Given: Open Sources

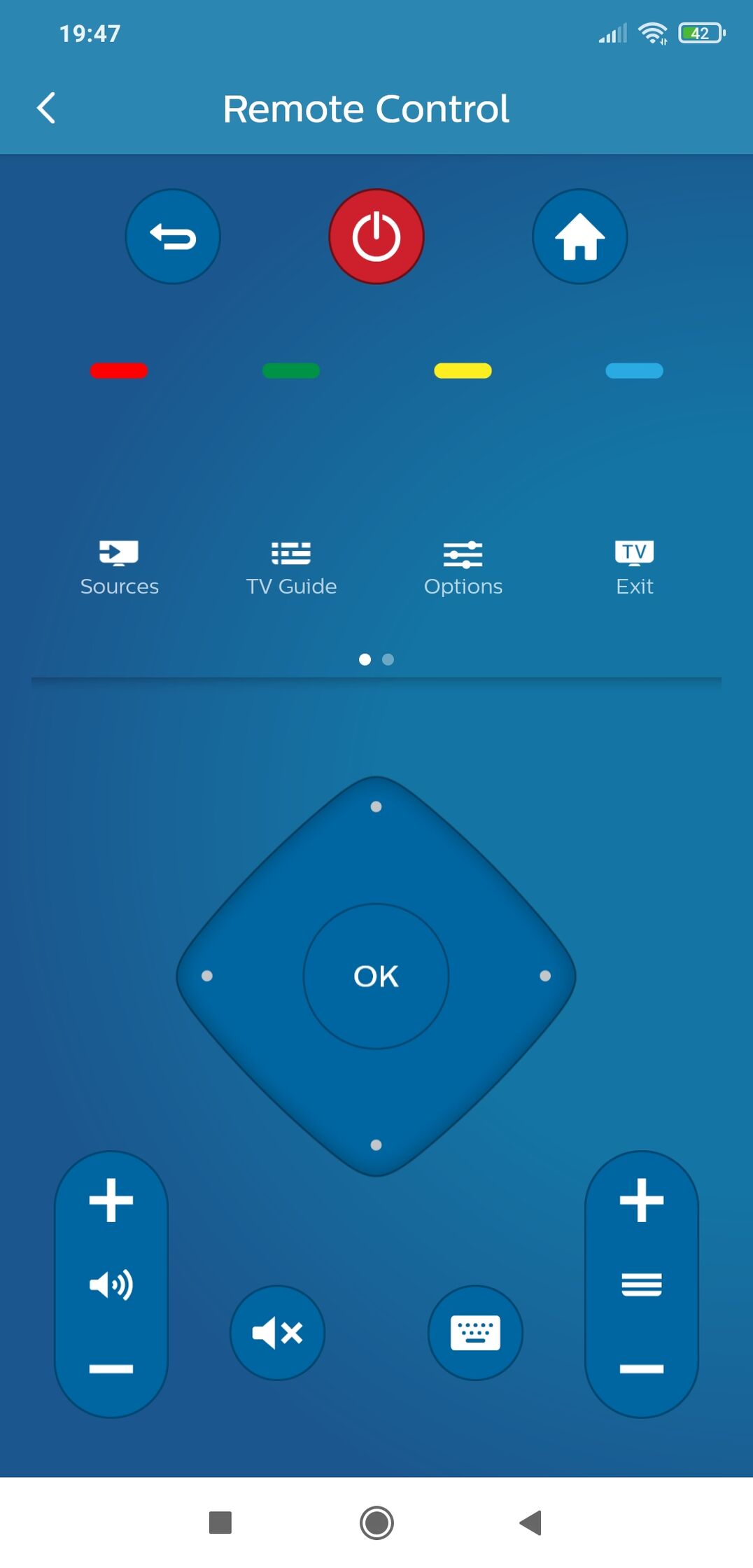Looking at the screenshot, I should (x=119, y=568).
